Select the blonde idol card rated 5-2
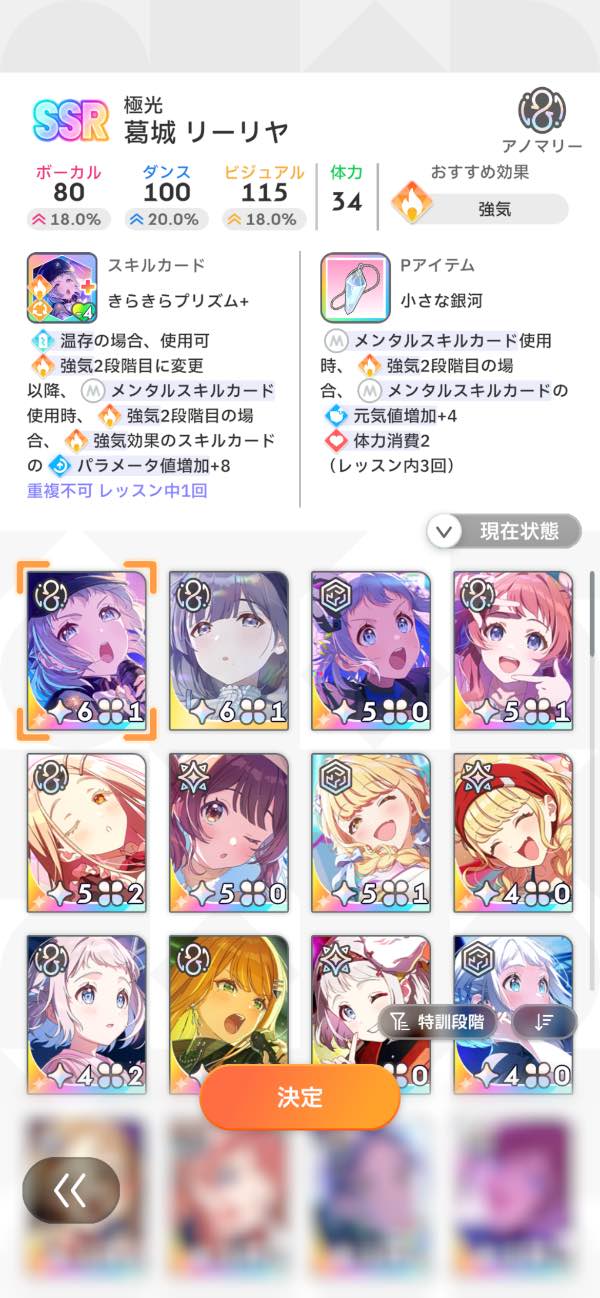Screen dimensions: 600x1298 pos(87,831)
